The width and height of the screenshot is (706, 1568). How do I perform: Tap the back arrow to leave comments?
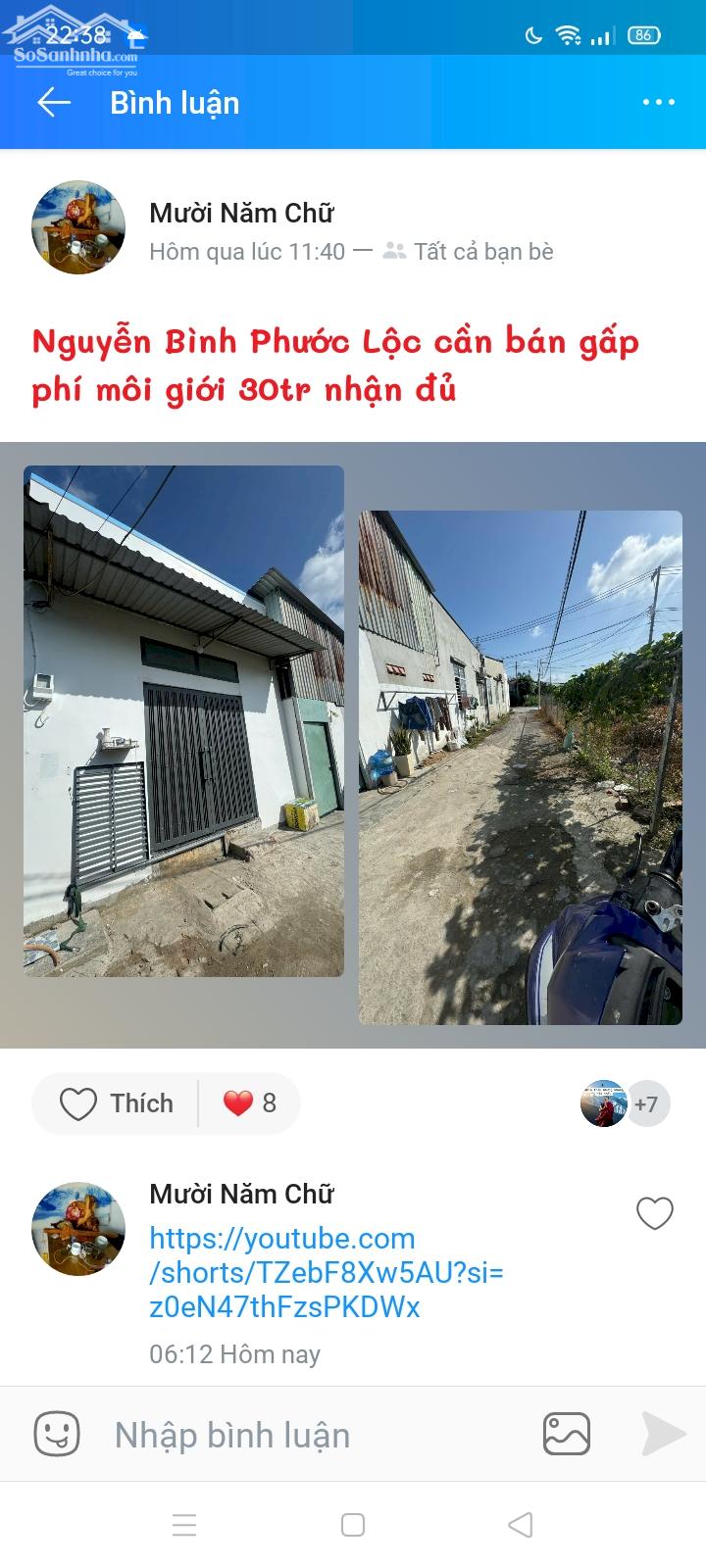54,103
